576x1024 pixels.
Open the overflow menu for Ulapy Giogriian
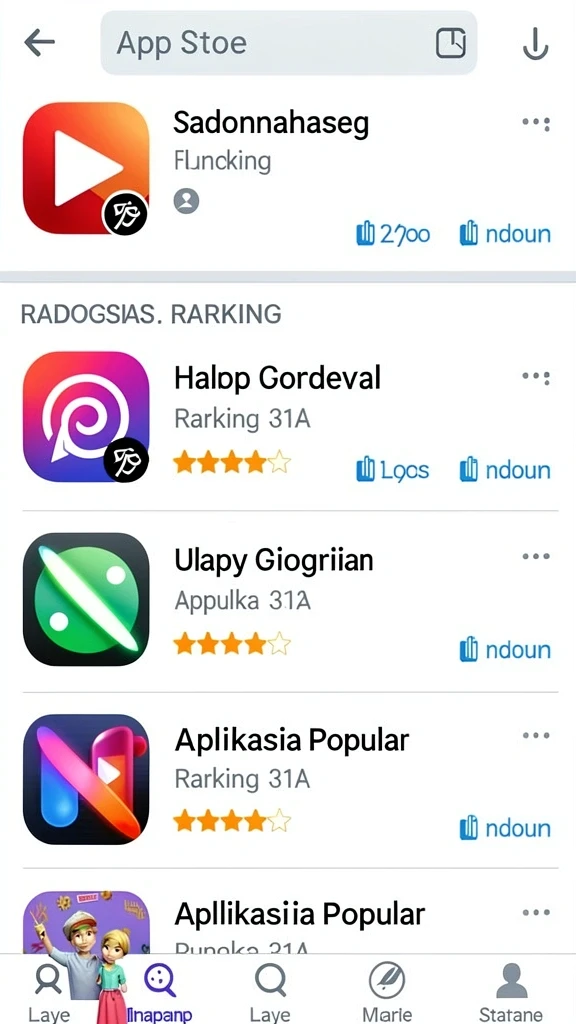[x=536, y=556]
